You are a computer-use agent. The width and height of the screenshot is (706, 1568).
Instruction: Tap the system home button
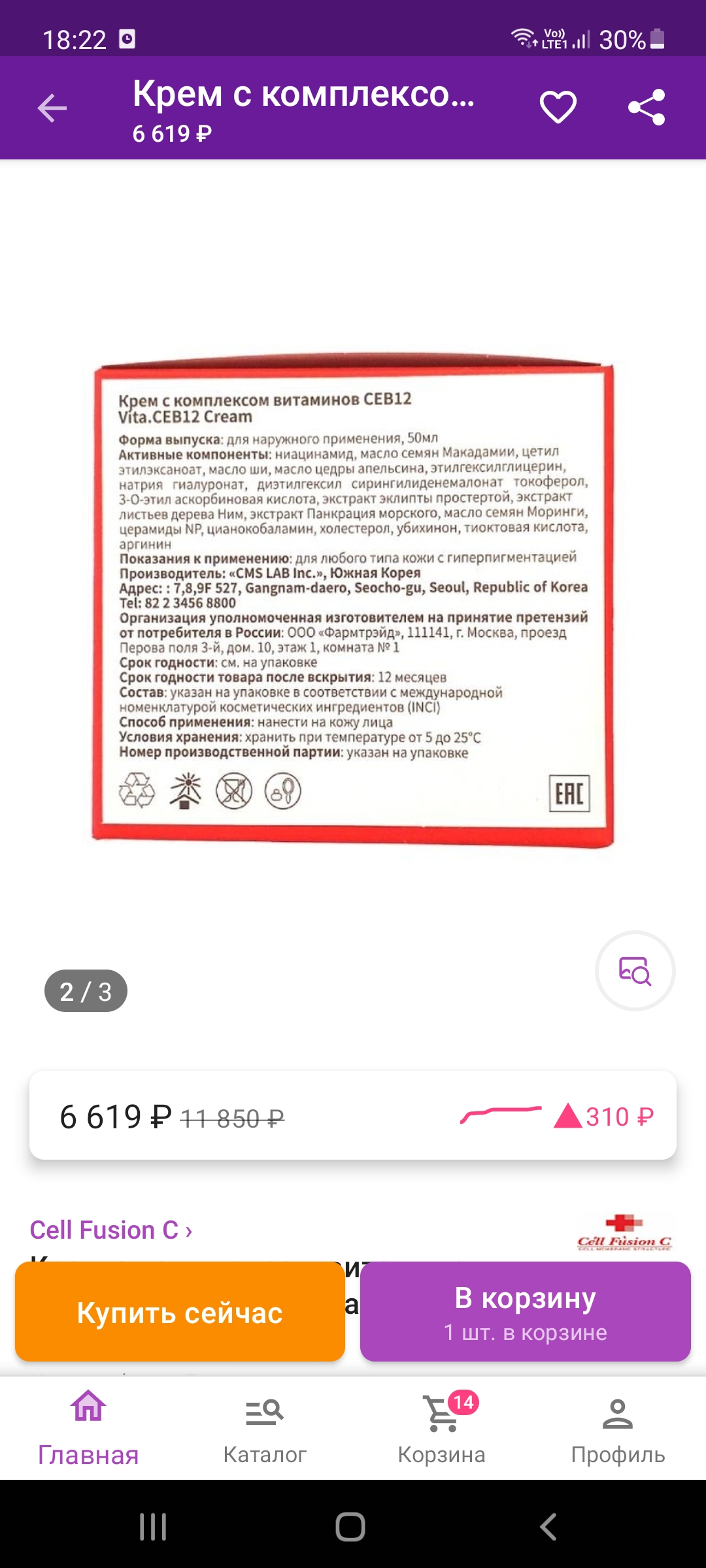(x=350, y=1527)
